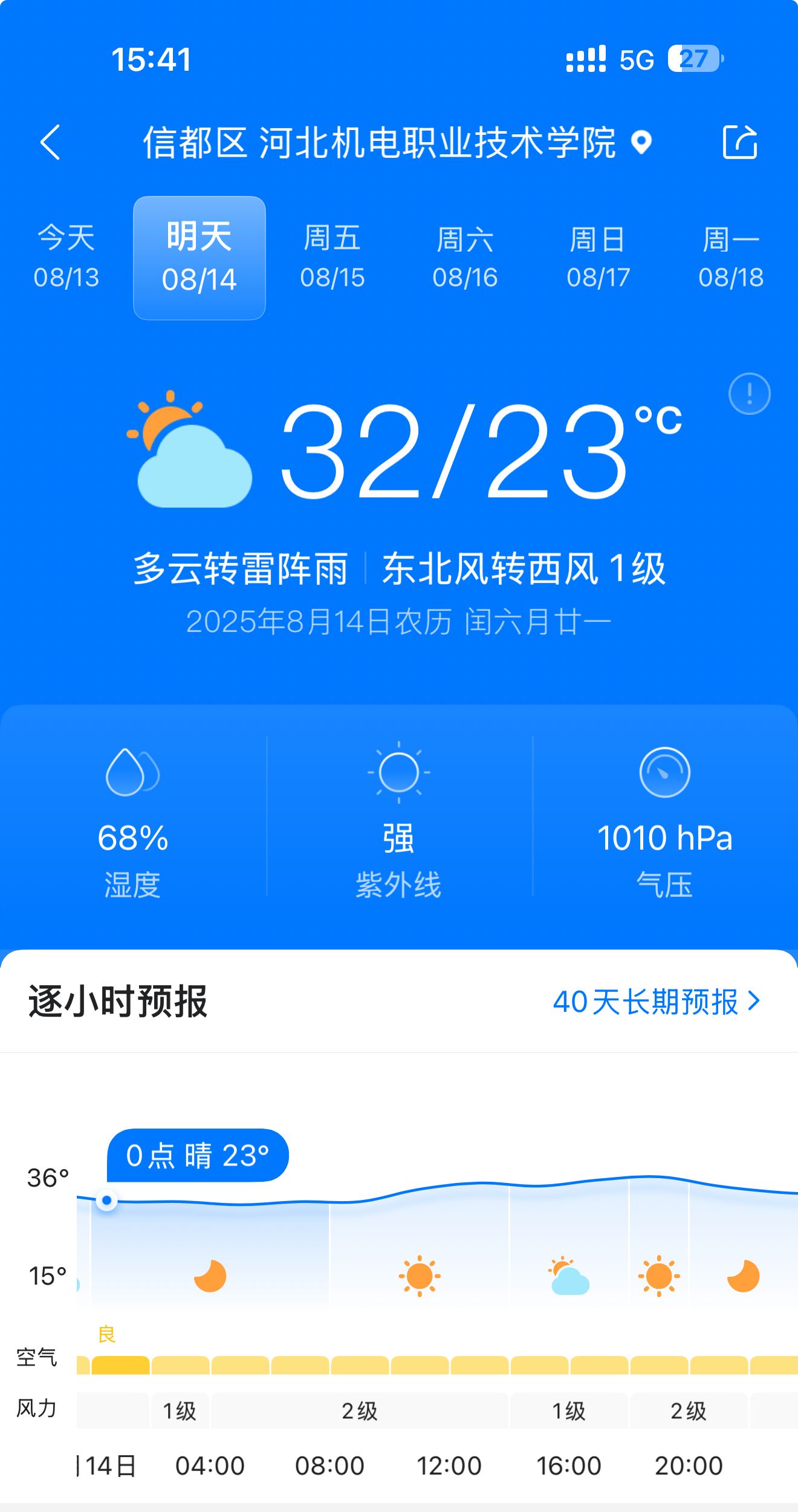Open the exclamation info icon
Image resolution: width=798 pixels, height=1512 pixels.
750,394
